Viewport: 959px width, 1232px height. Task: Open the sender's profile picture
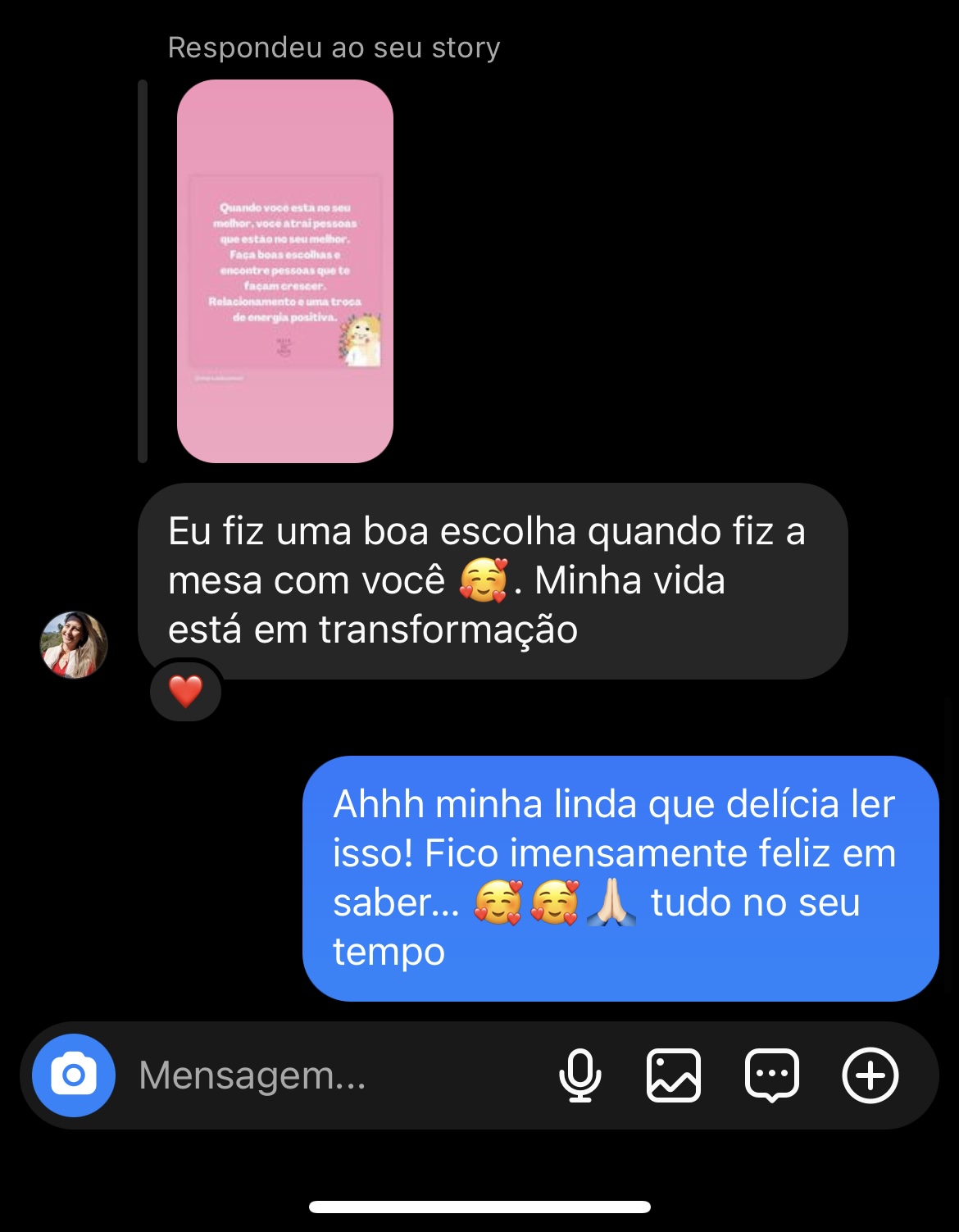74,644
